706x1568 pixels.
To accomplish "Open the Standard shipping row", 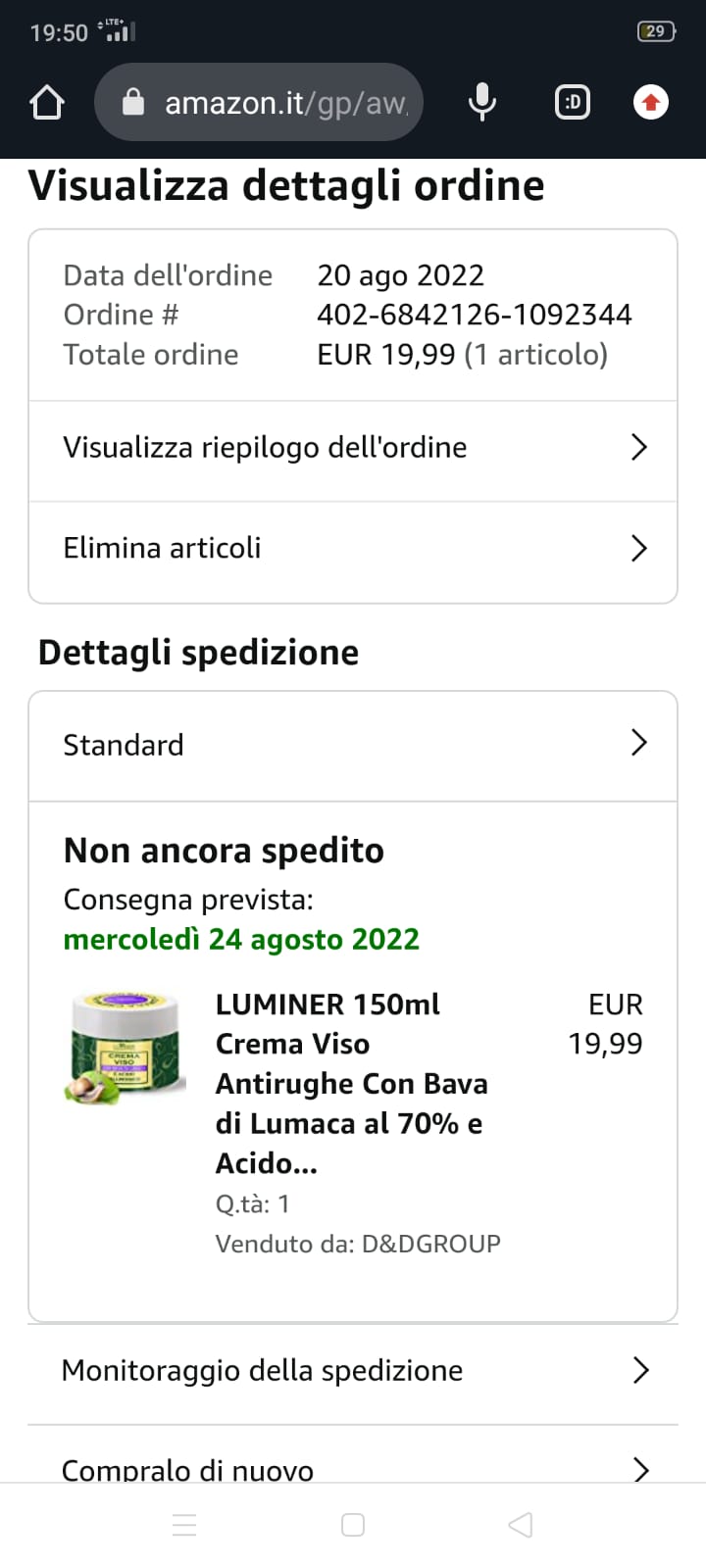I will [353, 745].
